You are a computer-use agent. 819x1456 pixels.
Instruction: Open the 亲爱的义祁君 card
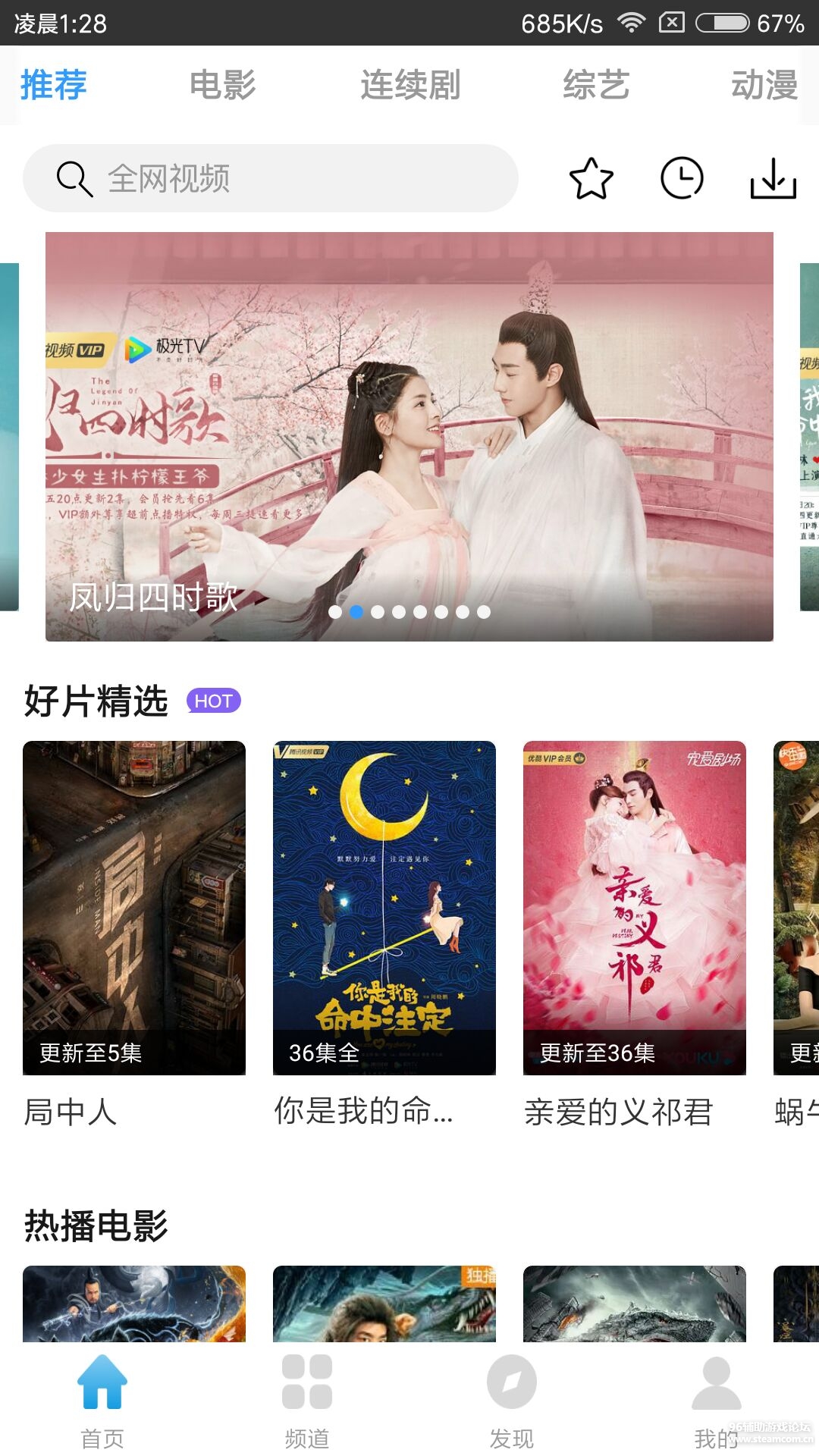tap(635, 908)
